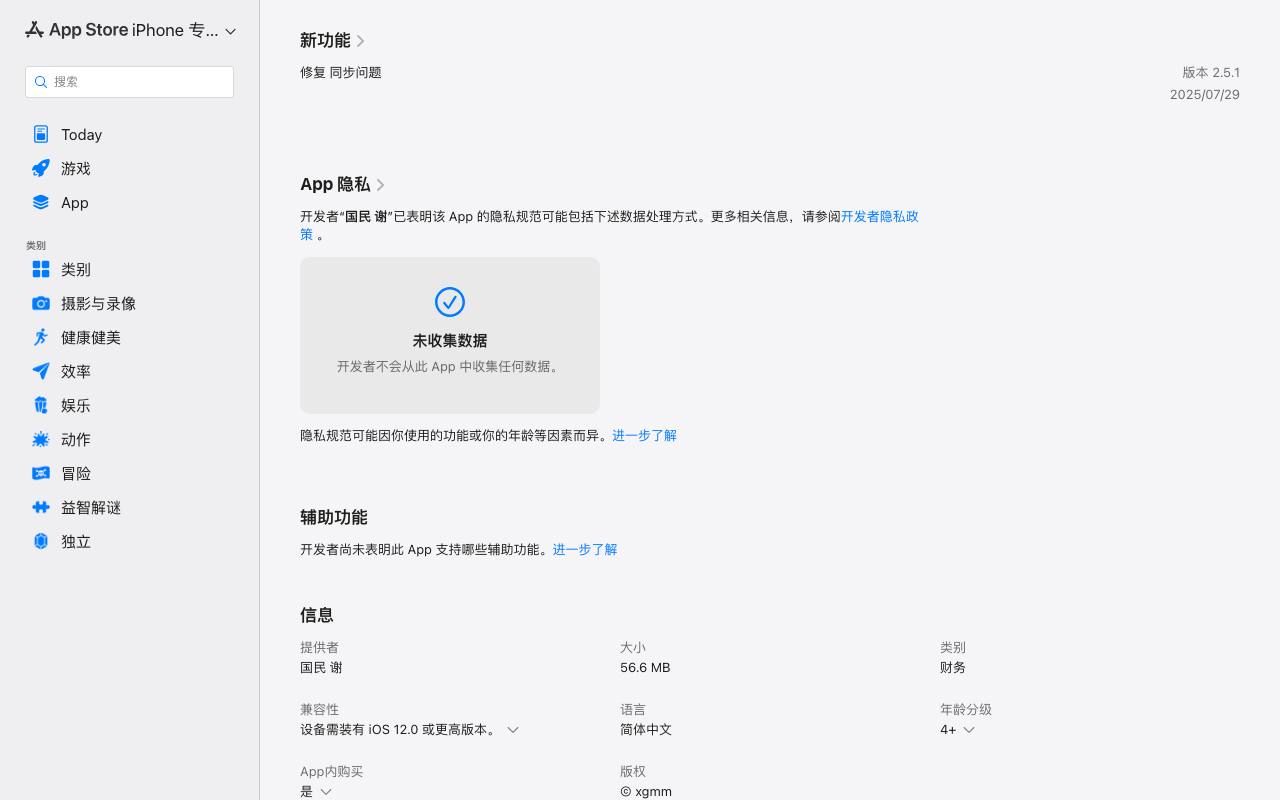Select the 摄影与录像 category

pos(129,304)
